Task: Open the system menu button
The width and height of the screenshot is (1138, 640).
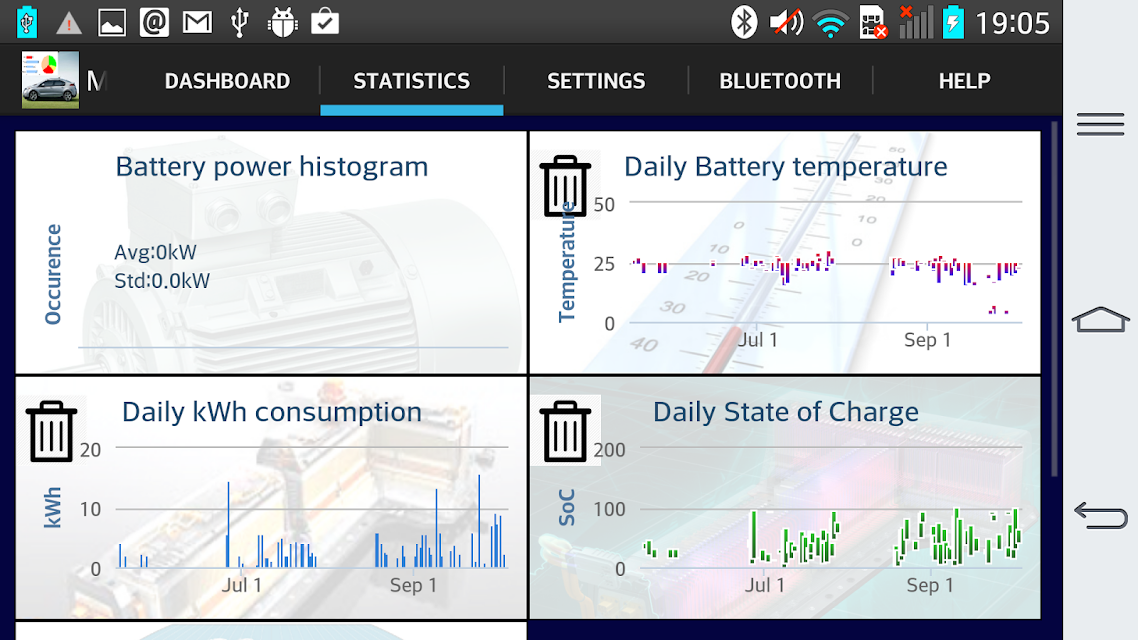Action: [x=1100, y=124]
